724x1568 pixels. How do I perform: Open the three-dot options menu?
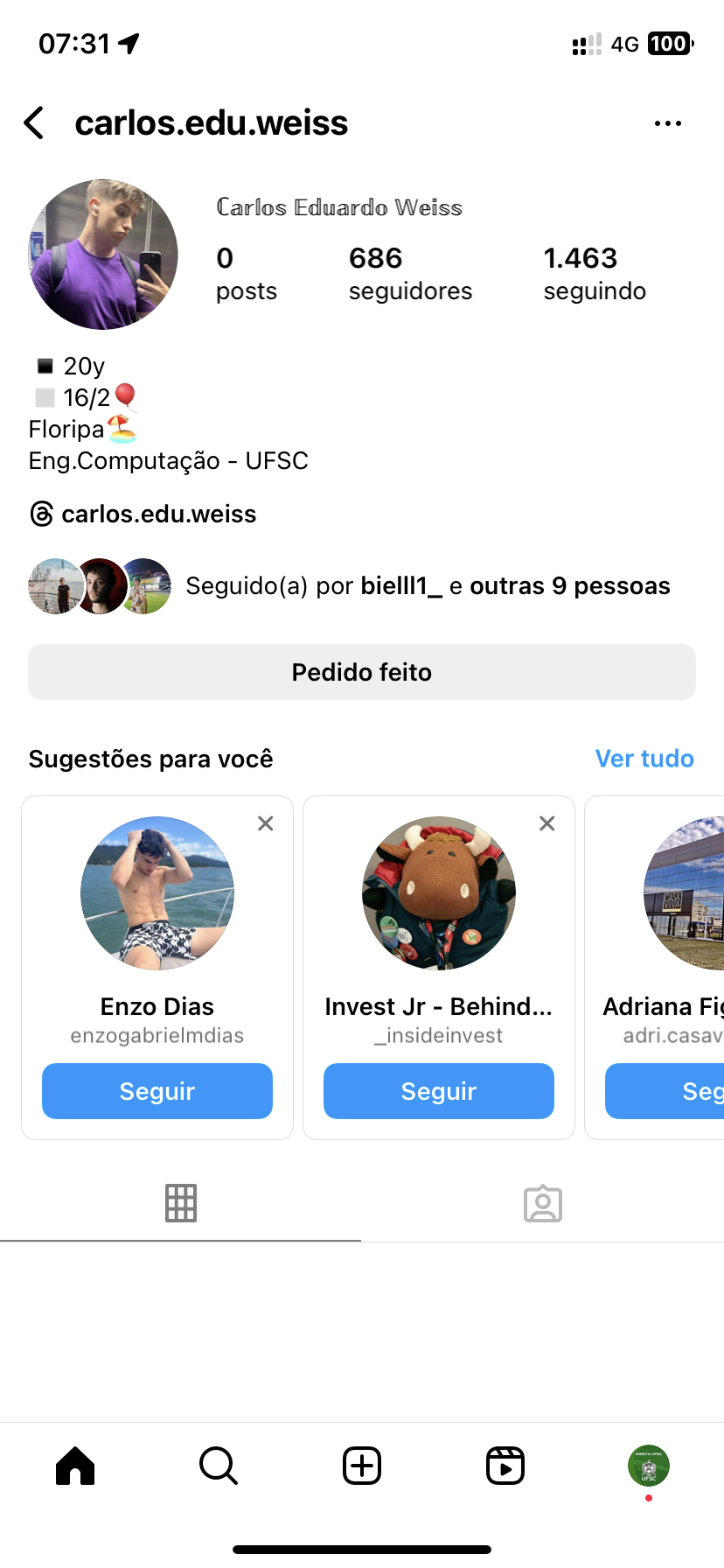(x=667, y=123)
